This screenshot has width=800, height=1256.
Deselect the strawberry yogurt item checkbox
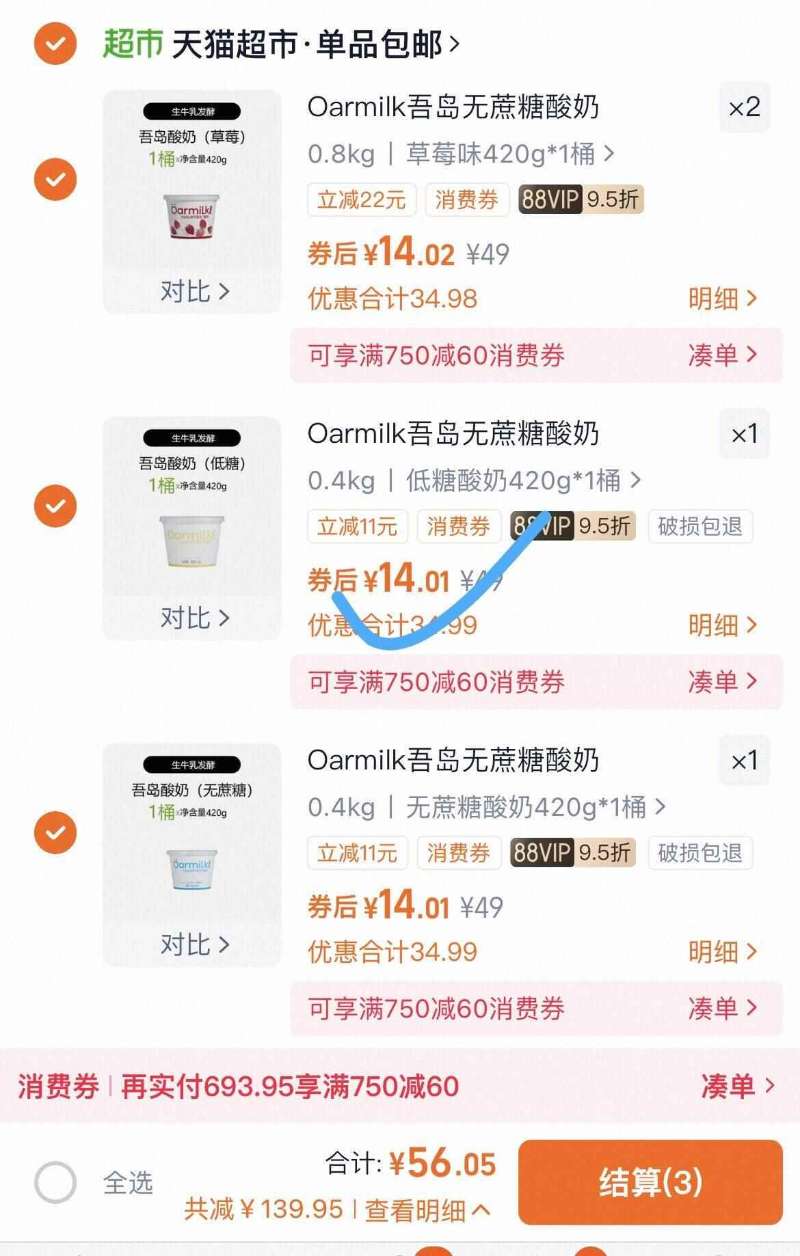point(55,180)
